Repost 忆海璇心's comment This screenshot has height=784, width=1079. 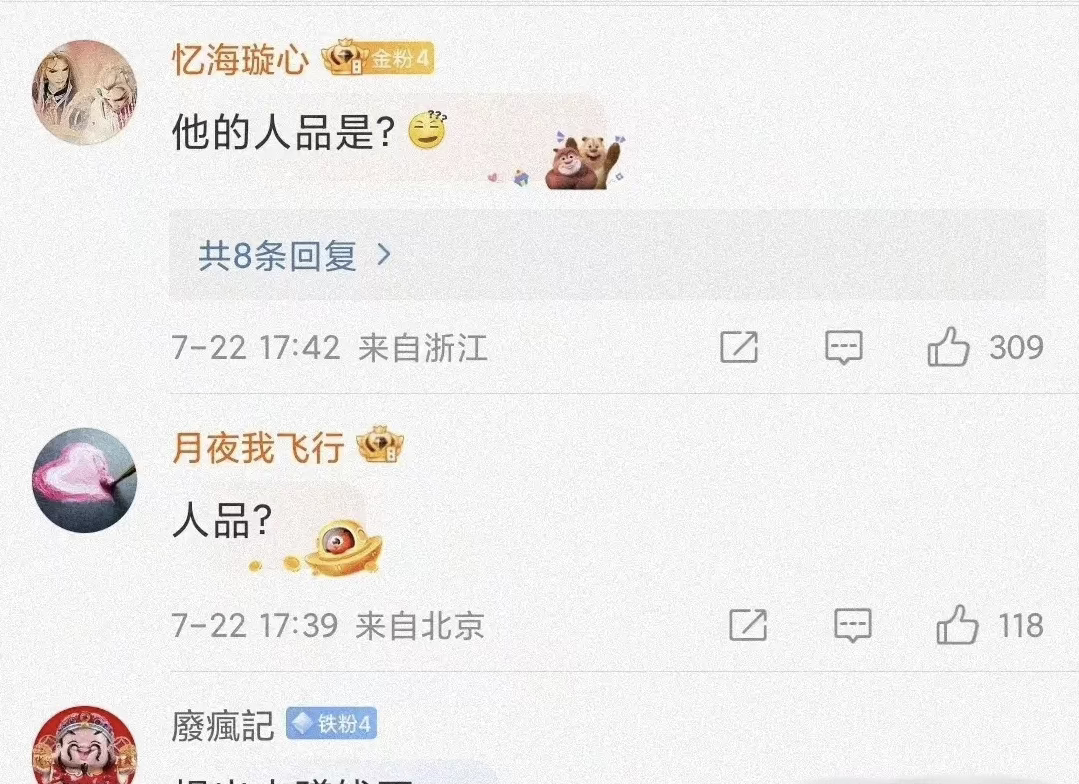point(739,347)
